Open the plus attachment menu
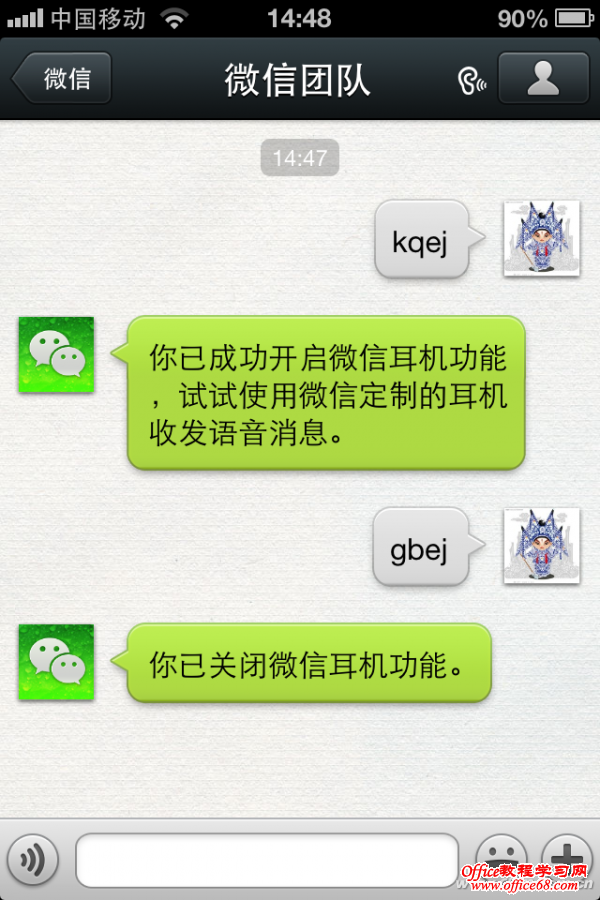The height and width of the screenshot is (900, 600). pyautogui.click(x=566, y=858)
